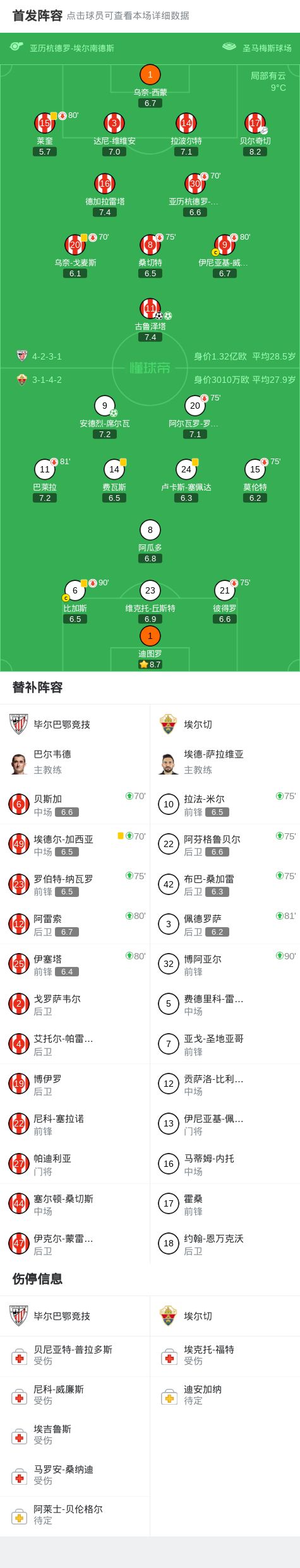The height and width of the screenshot is (1568, 300).
Task: Select 德加拉雷塔 in the formation
Action: tap(105, 195)
